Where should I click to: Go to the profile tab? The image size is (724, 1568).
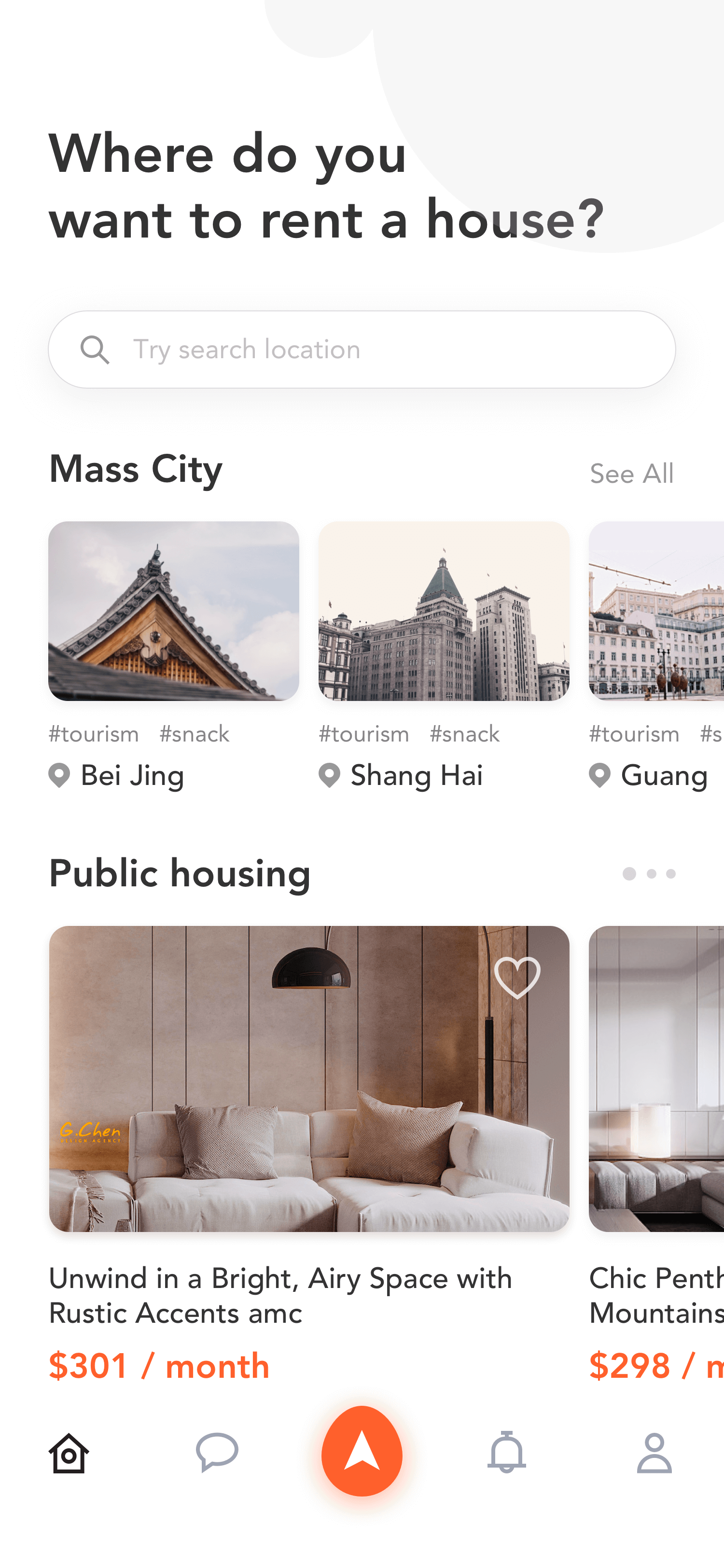click(654, 1452)
